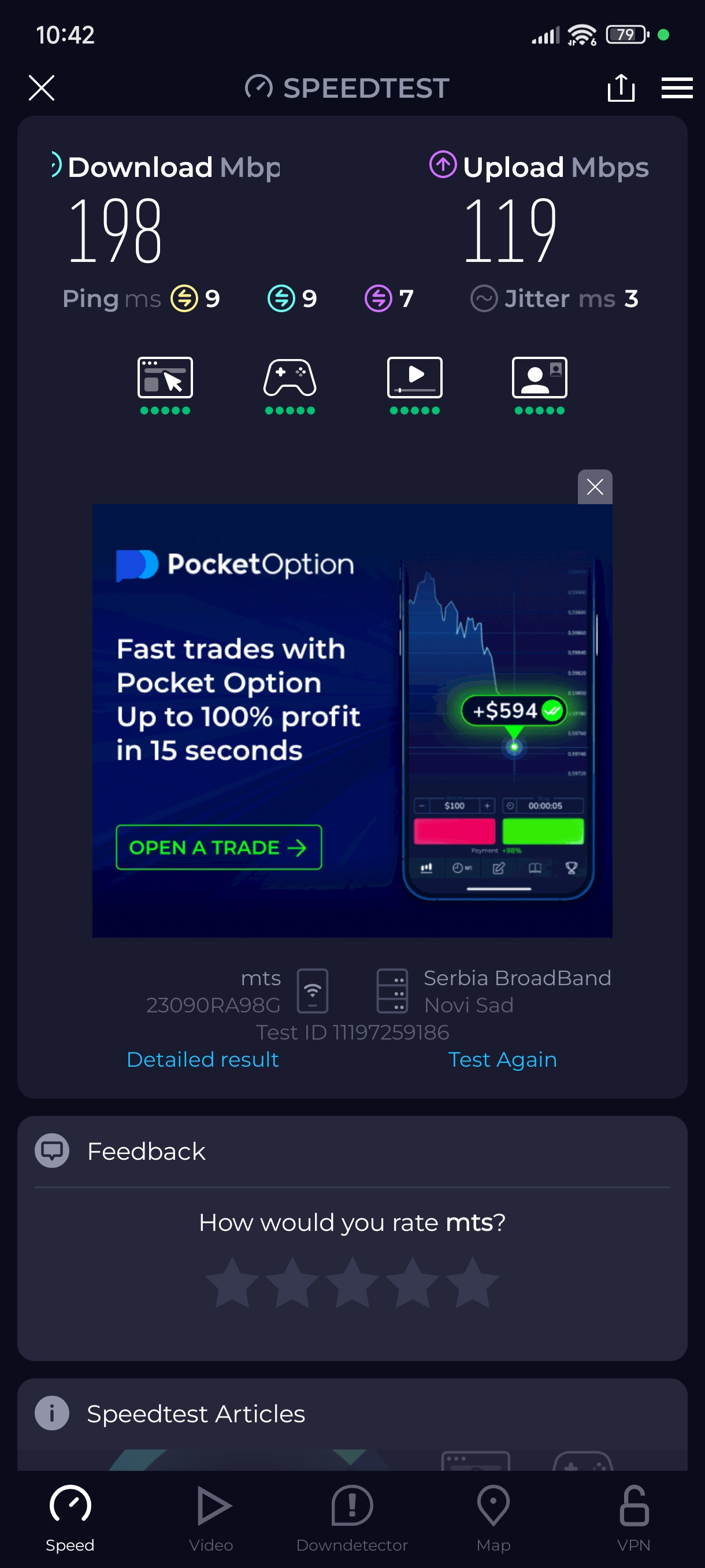Rate mts one star
705x1568 pixels.
pos(232,1282)
